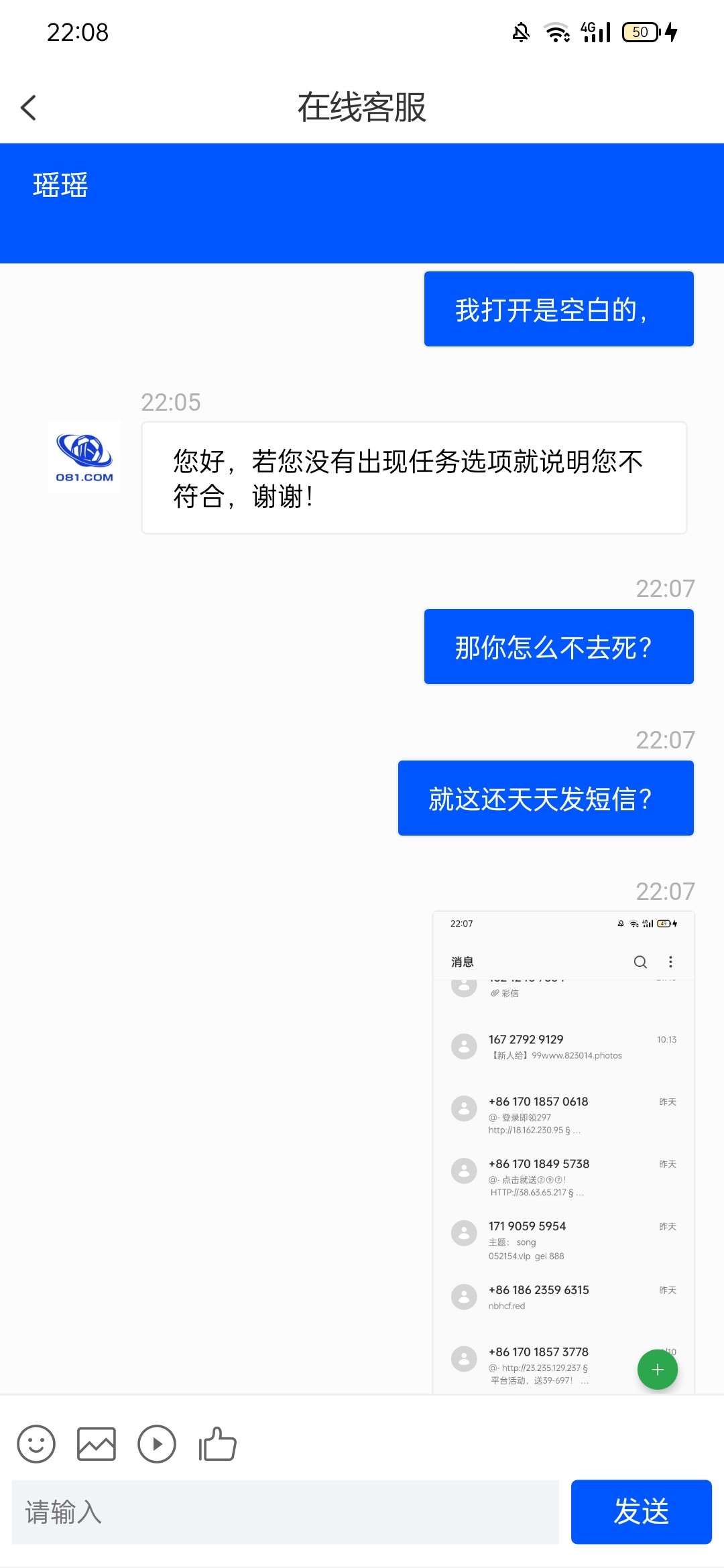Send the message with 发送
The image size is (724, 1568).
point(641,1512)
